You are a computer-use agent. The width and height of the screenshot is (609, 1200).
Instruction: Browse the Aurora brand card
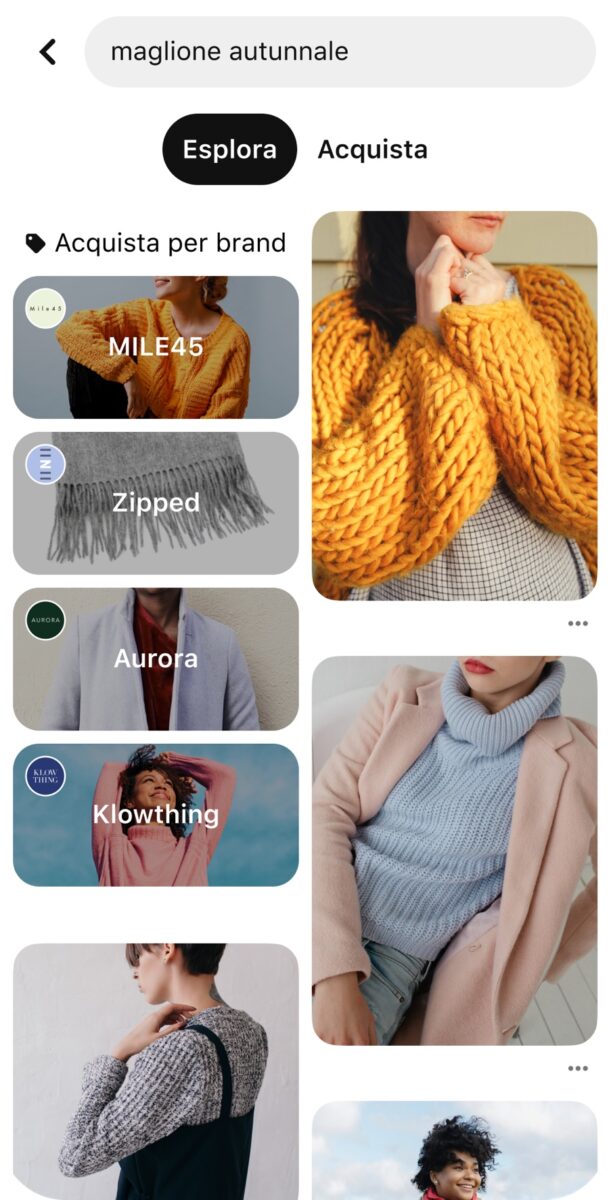pos(155,659)
